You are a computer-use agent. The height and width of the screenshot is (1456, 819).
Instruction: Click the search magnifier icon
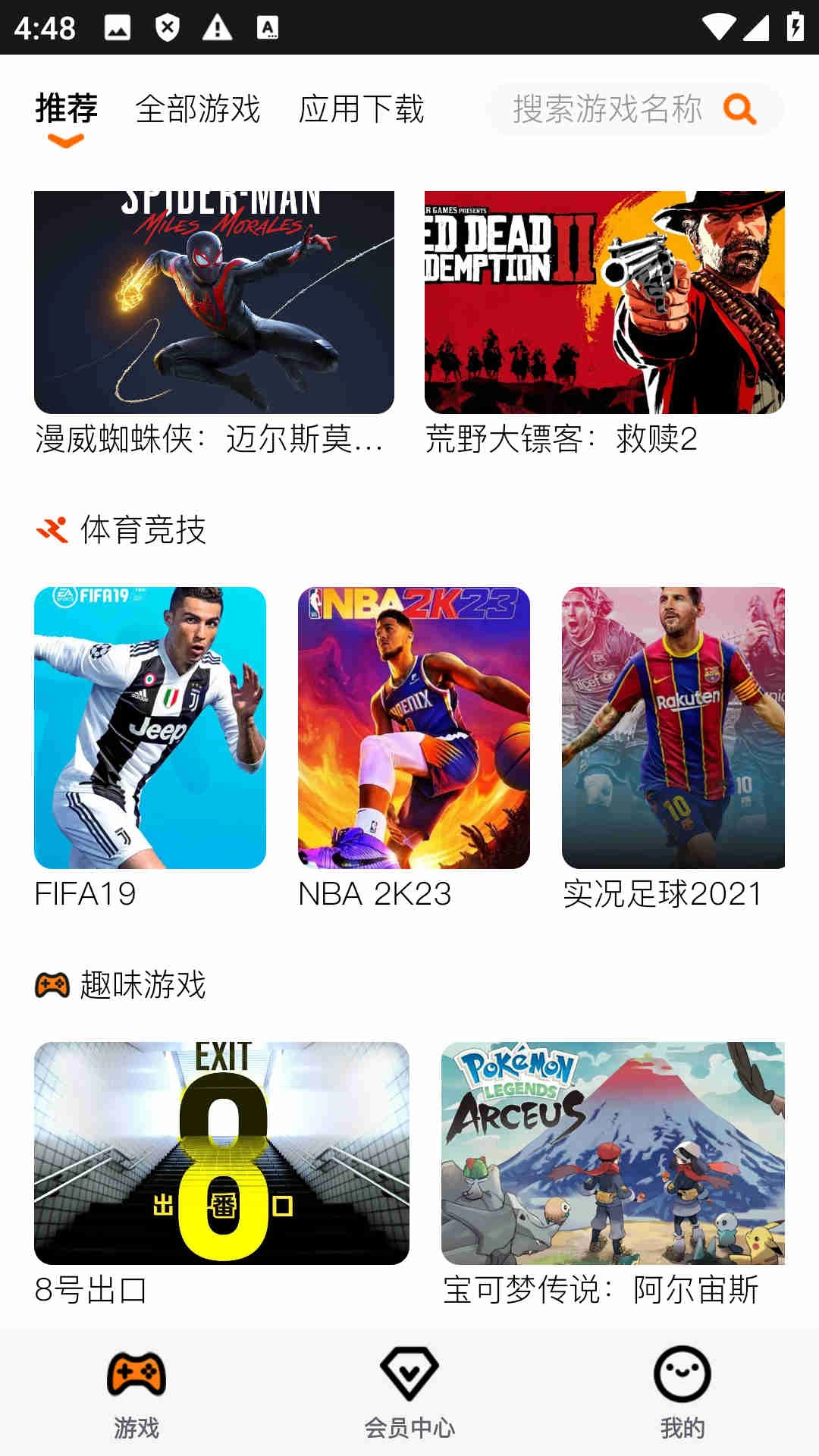click(739, 110)
